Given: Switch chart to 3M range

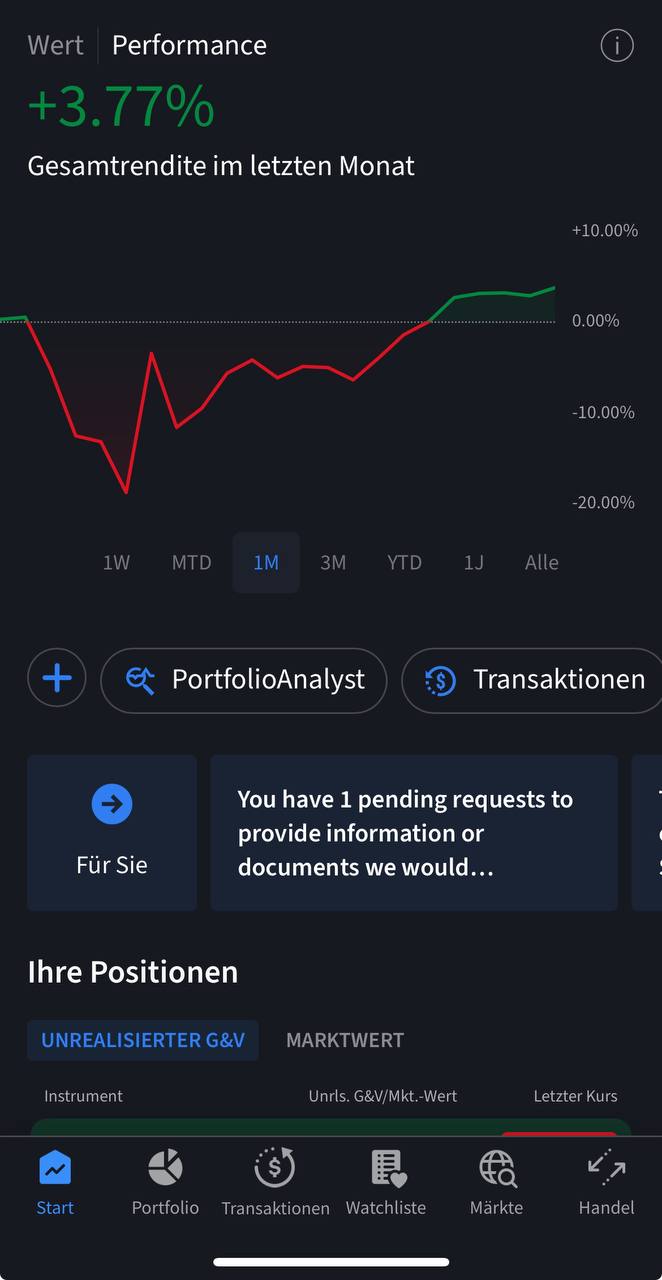Looking at the screenshot, I should 333,562.
